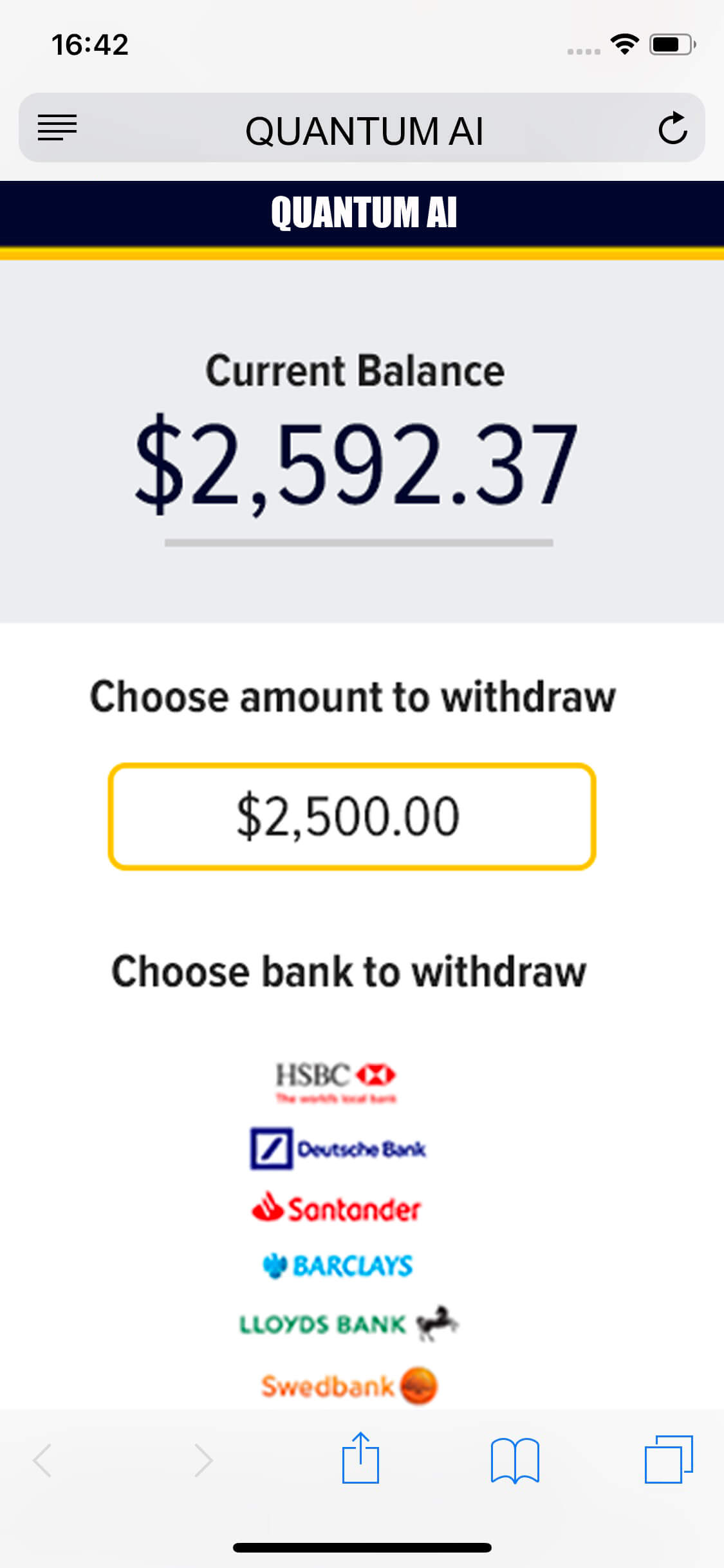
Task: Open the browser share sheet
Action: (x=361, y=1459)
